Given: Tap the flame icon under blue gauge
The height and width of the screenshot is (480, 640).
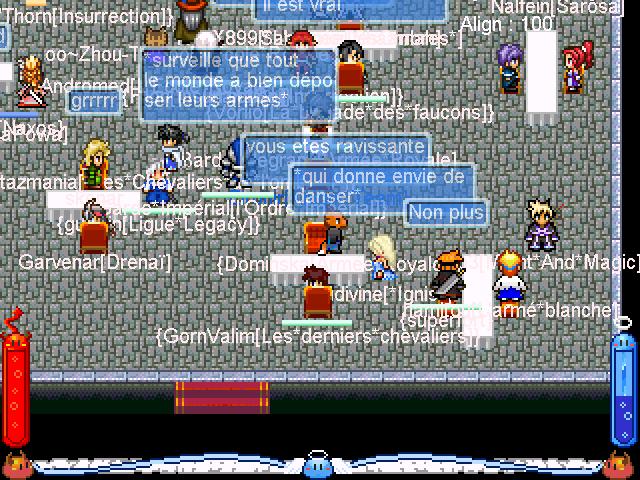Looking at the screenshot, I should (622, 462).
